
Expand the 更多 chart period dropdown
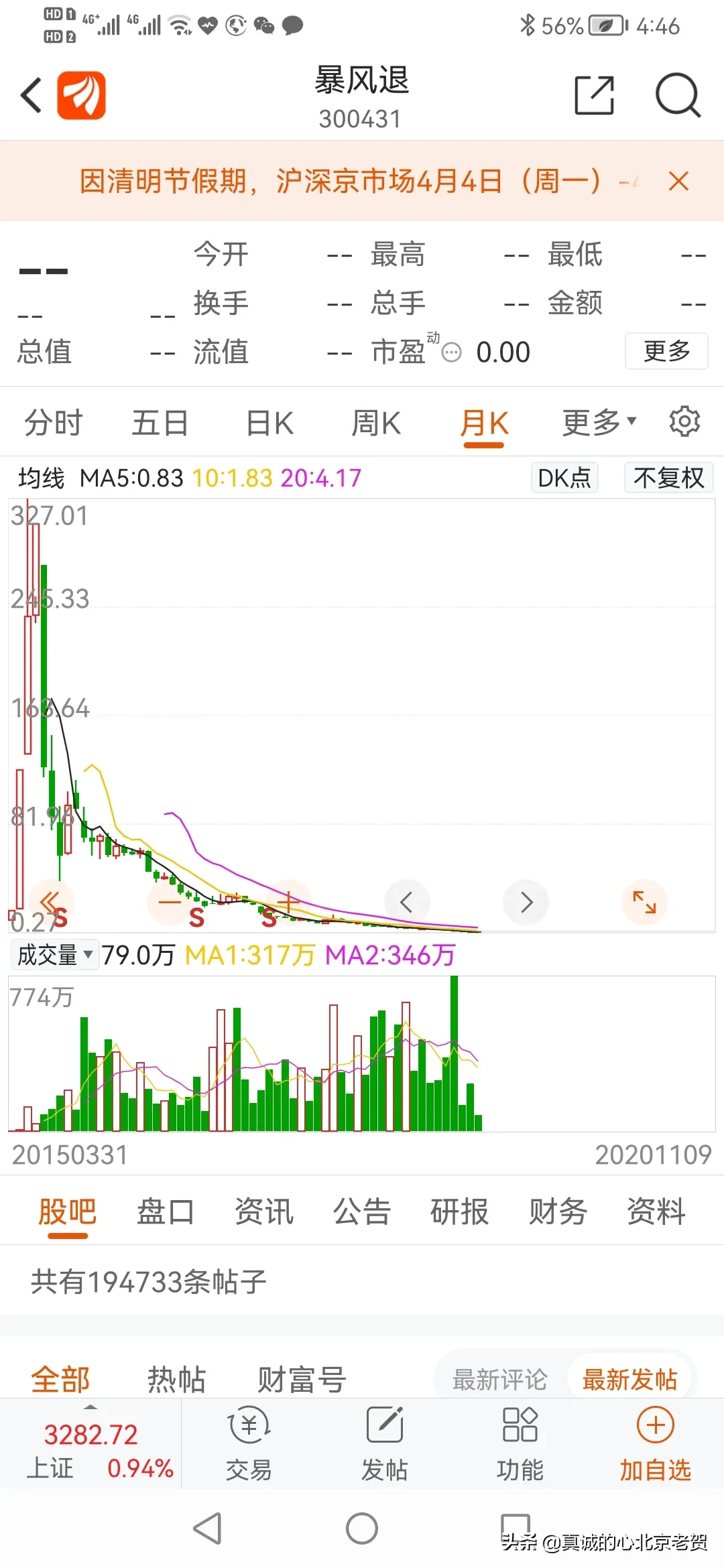point(599,422)
